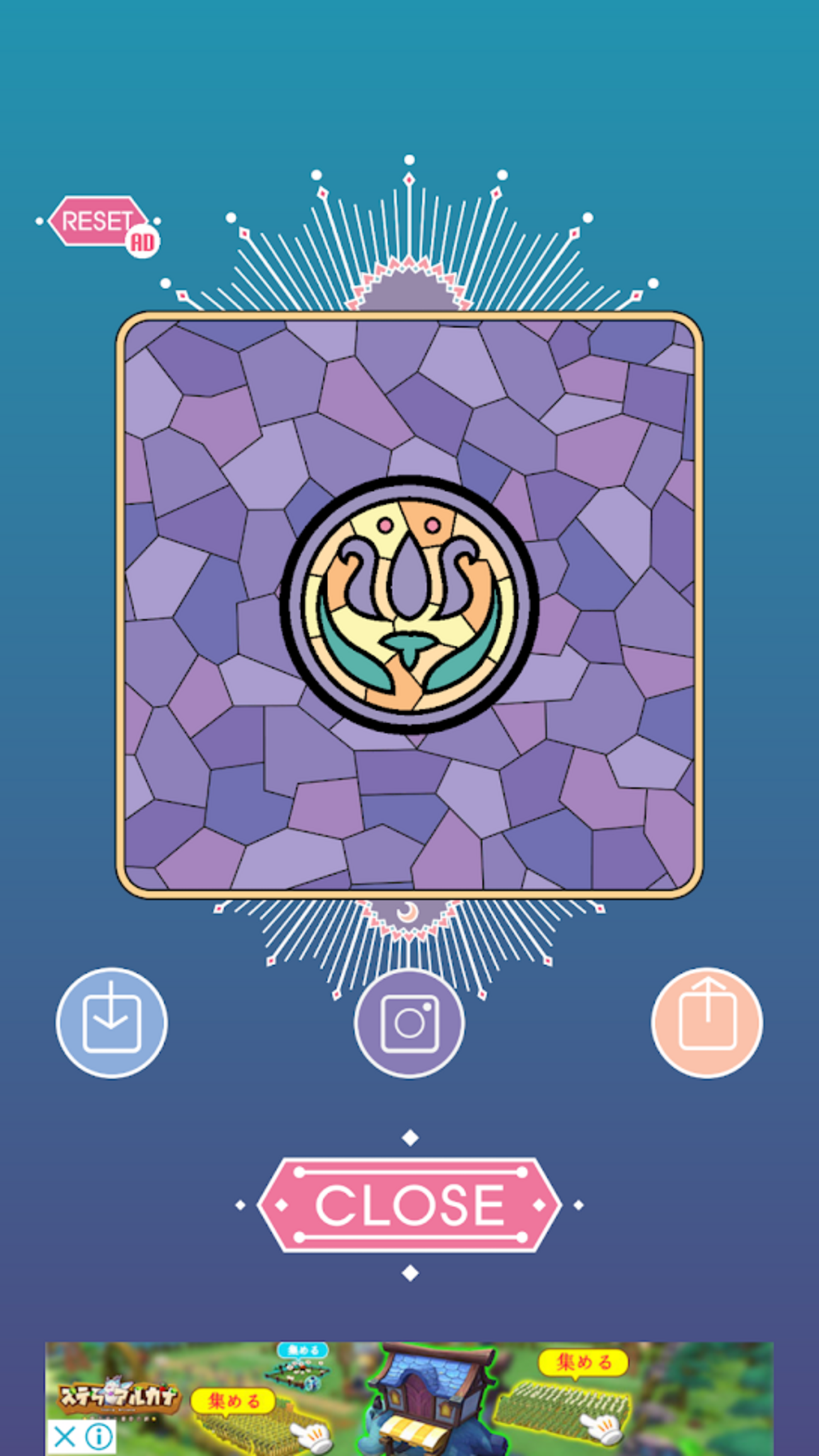The height and width of the screenshot is (1456, 819).
Task: Save the stained glass artwork to device
Action: (112, 1022)
